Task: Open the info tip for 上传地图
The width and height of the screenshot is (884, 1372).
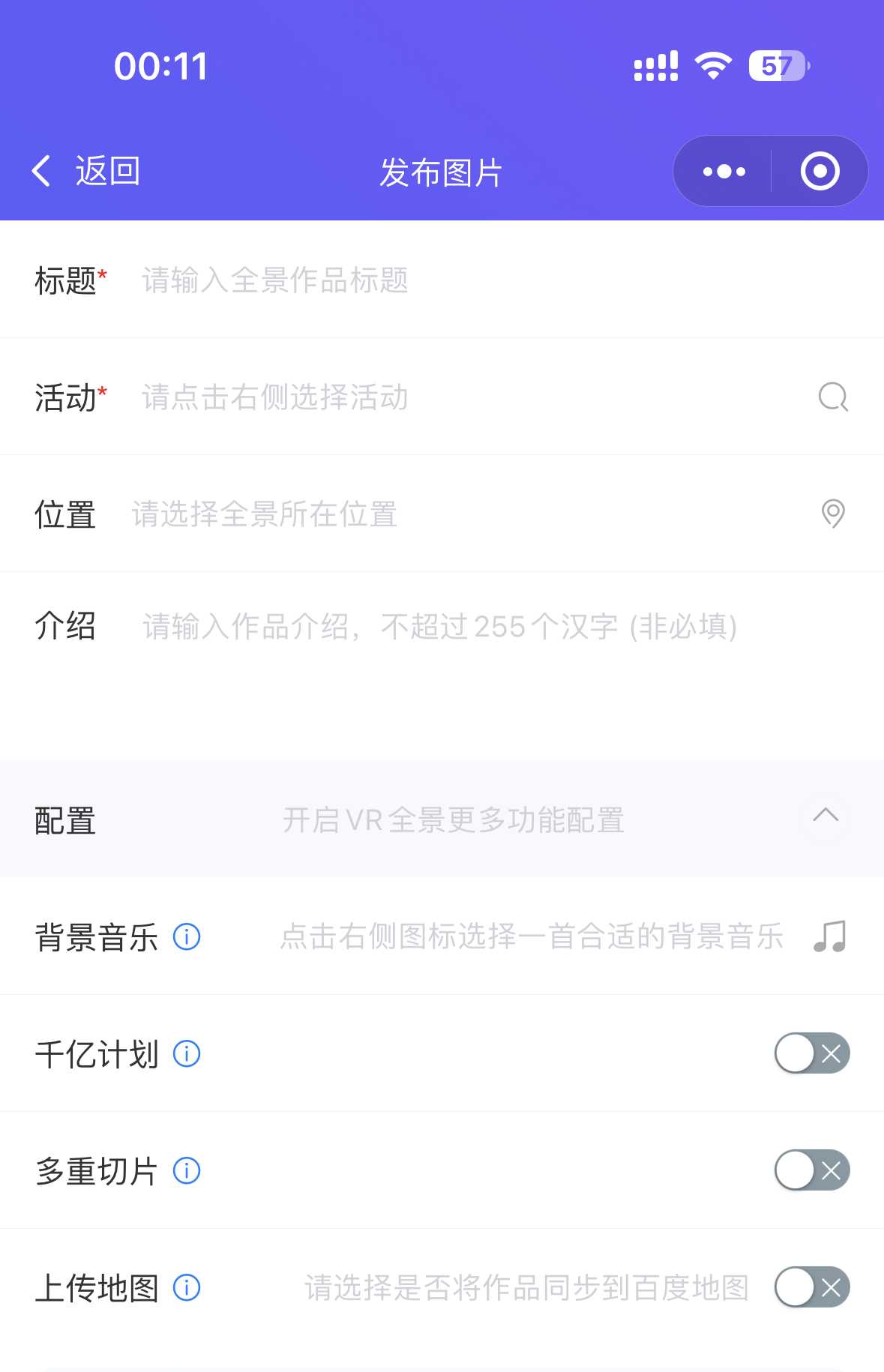Action: point(187,1288)
